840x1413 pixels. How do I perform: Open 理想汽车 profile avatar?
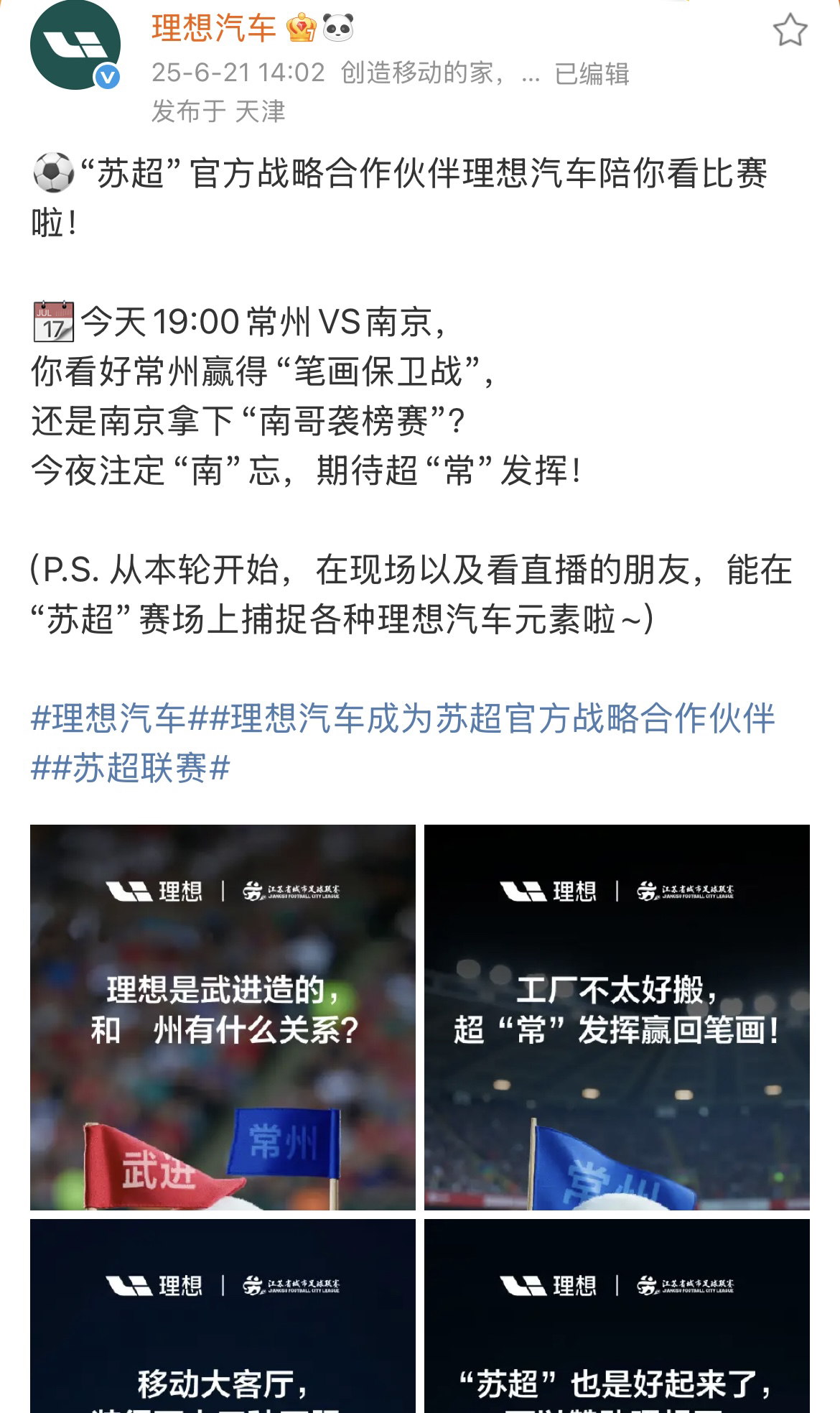point(75,46)
